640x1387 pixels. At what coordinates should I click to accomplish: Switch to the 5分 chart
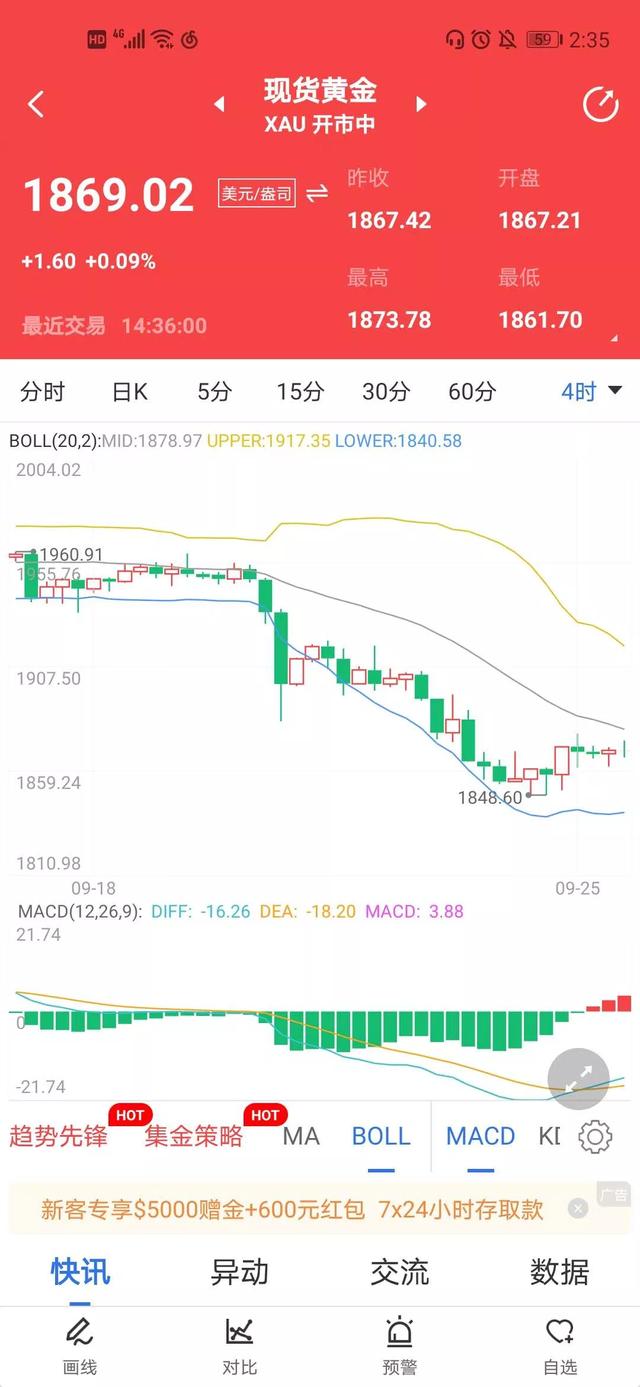click(x=214, y=392)
